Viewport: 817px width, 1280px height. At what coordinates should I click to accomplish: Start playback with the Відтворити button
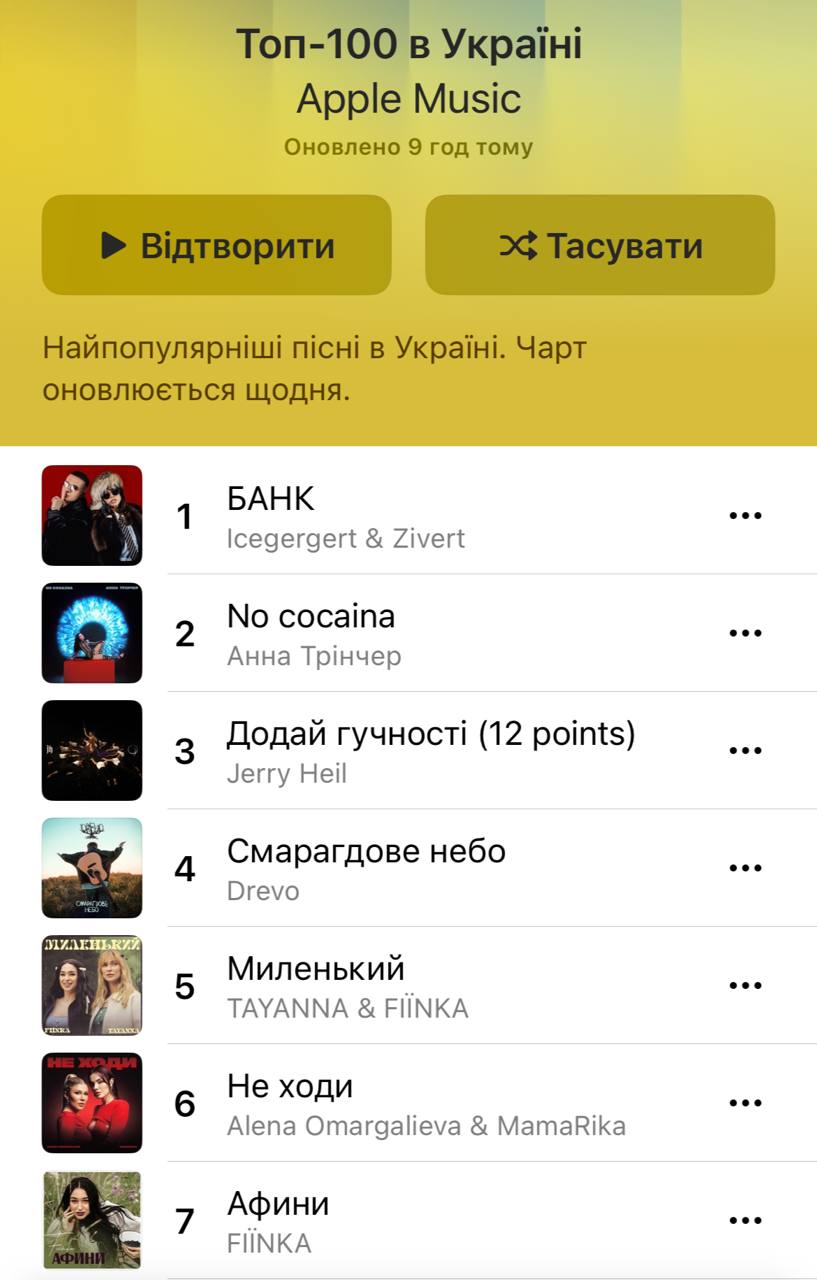216,245
